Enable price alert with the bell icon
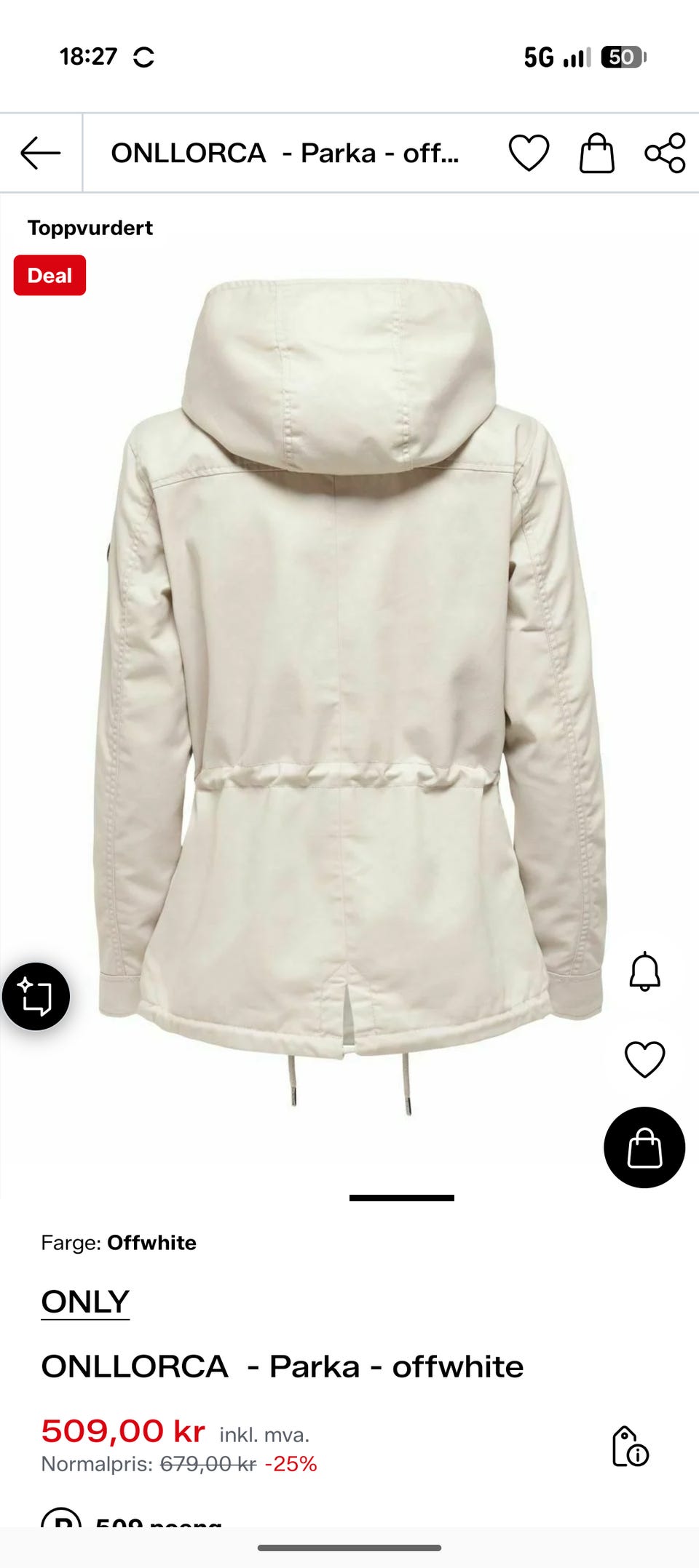Viewport: 699px width, 1568px height. click(644, 971)
